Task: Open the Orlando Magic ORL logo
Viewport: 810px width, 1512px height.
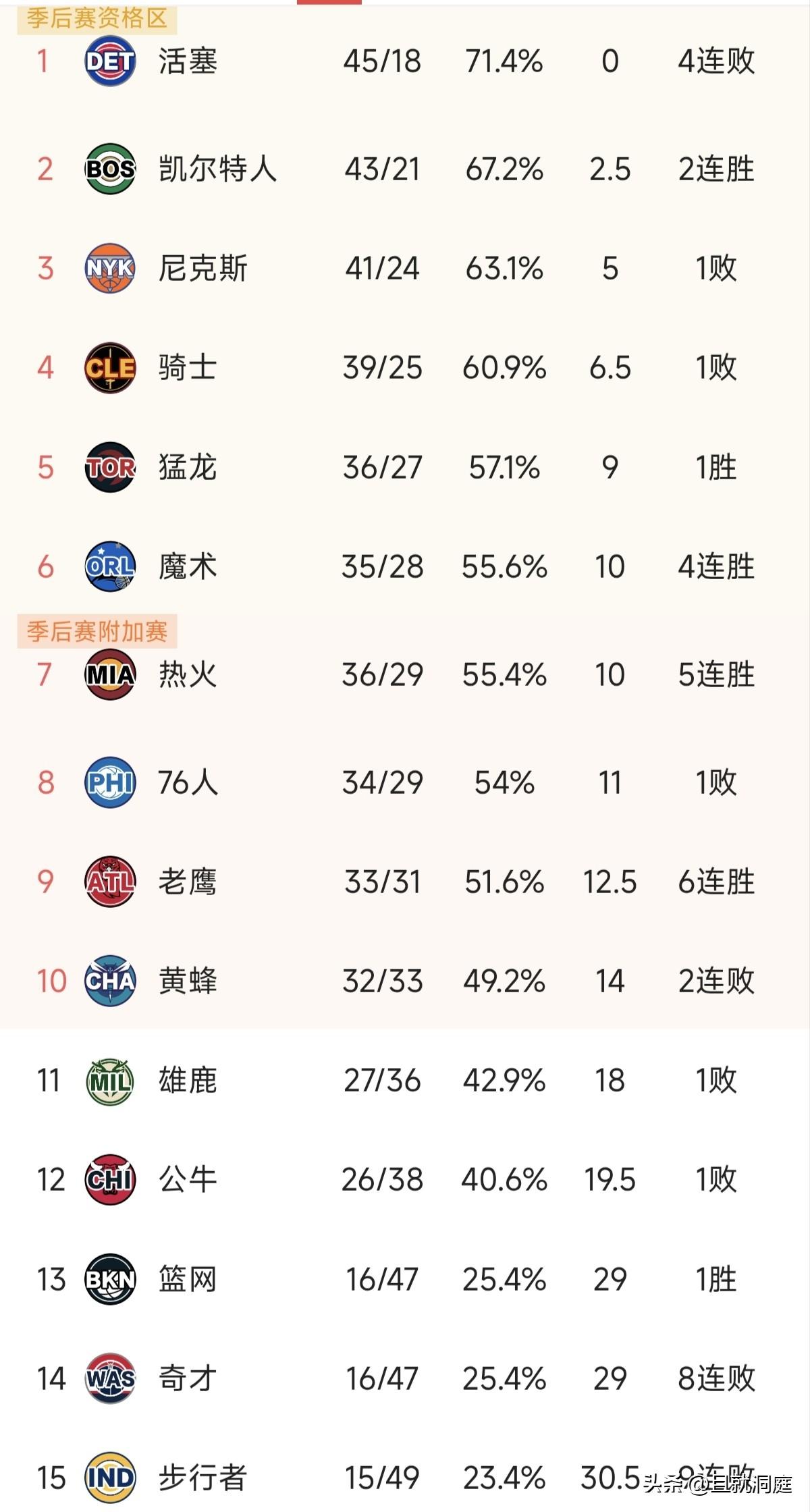Action: (x=110, y=567)
